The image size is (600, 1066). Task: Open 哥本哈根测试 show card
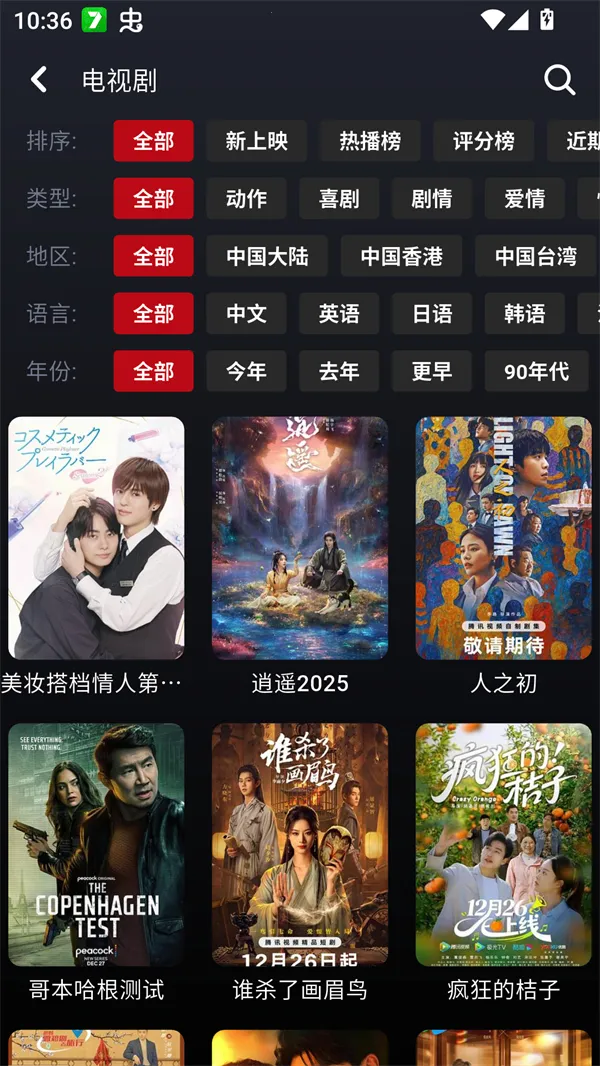[x=96, y=845]
